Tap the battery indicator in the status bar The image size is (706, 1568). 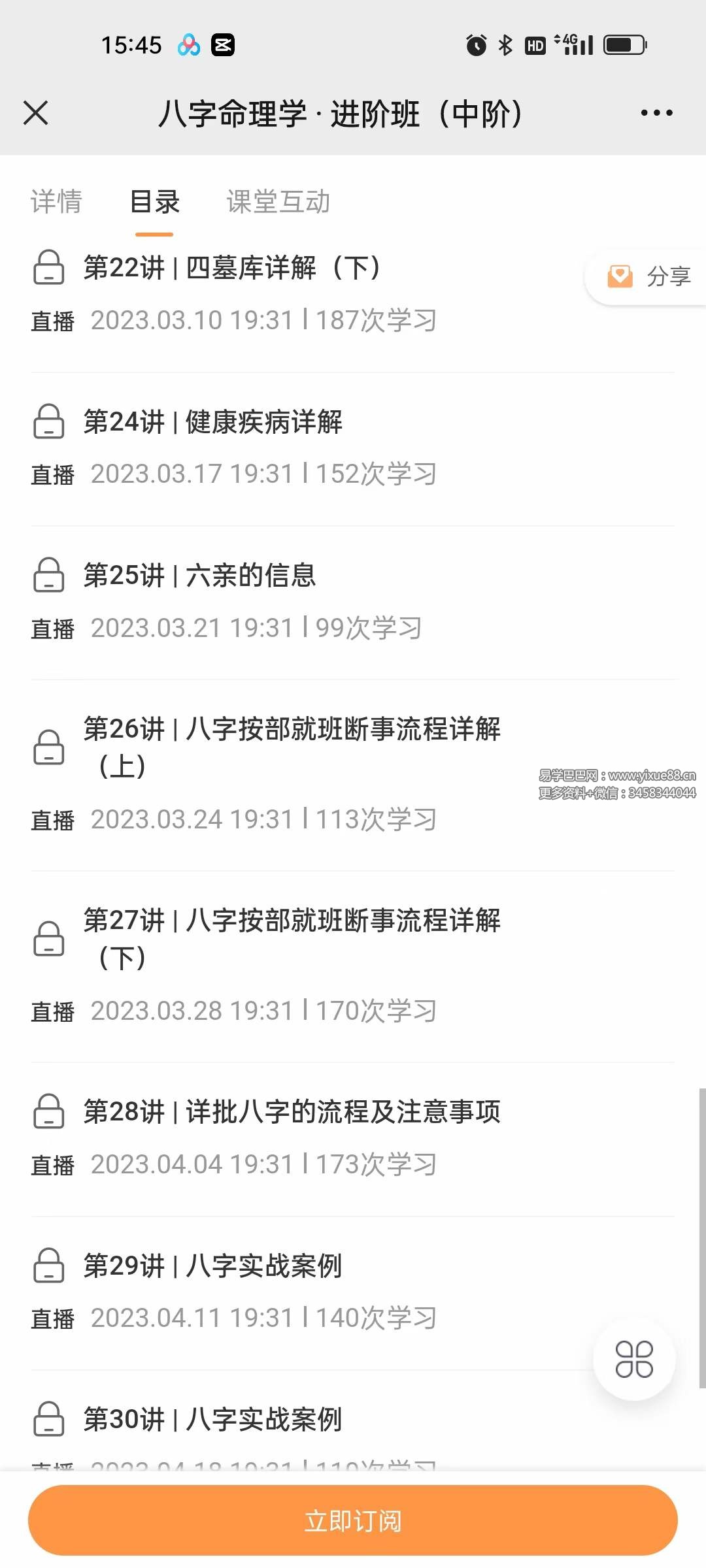tap(626, 44)
